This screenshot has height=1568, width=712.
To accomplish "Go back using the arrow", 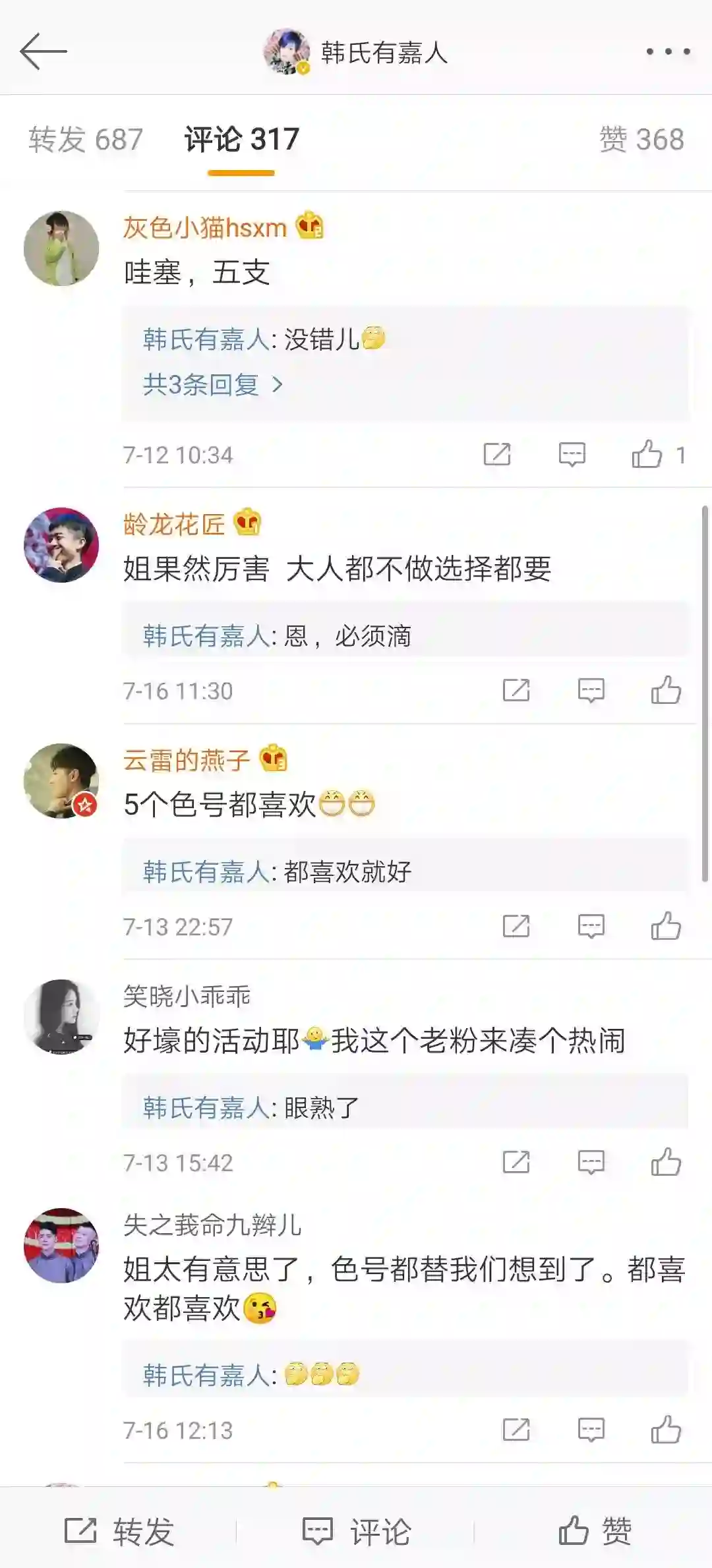I will [44, 51].
